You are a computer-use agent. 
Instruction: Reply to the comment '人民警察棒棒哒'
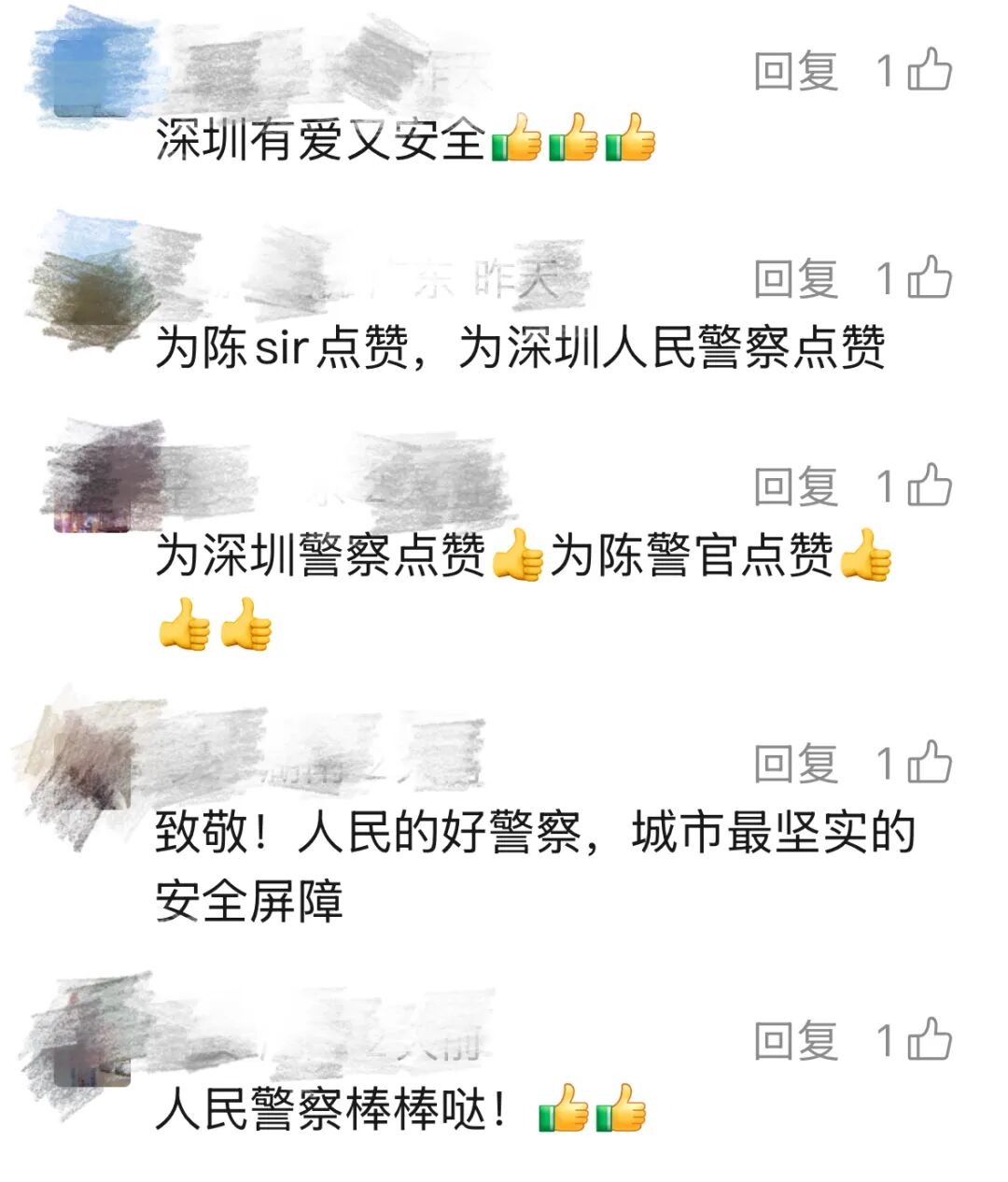click(x=795, y=1041)
